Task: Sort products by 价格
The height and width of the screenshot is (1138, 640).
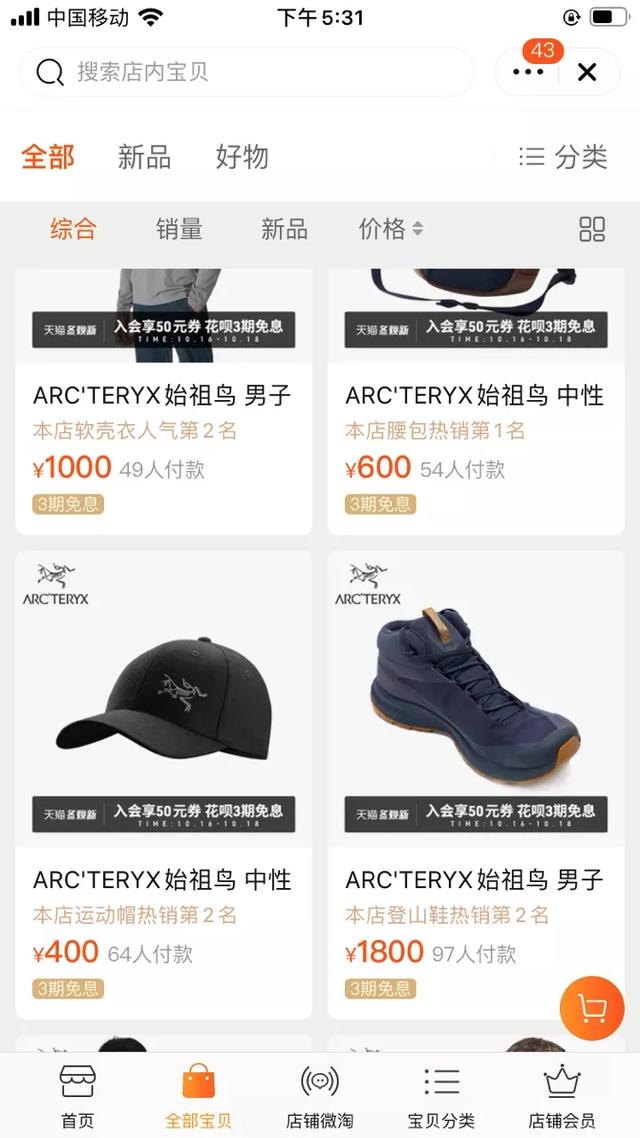Action: [390, 229]
